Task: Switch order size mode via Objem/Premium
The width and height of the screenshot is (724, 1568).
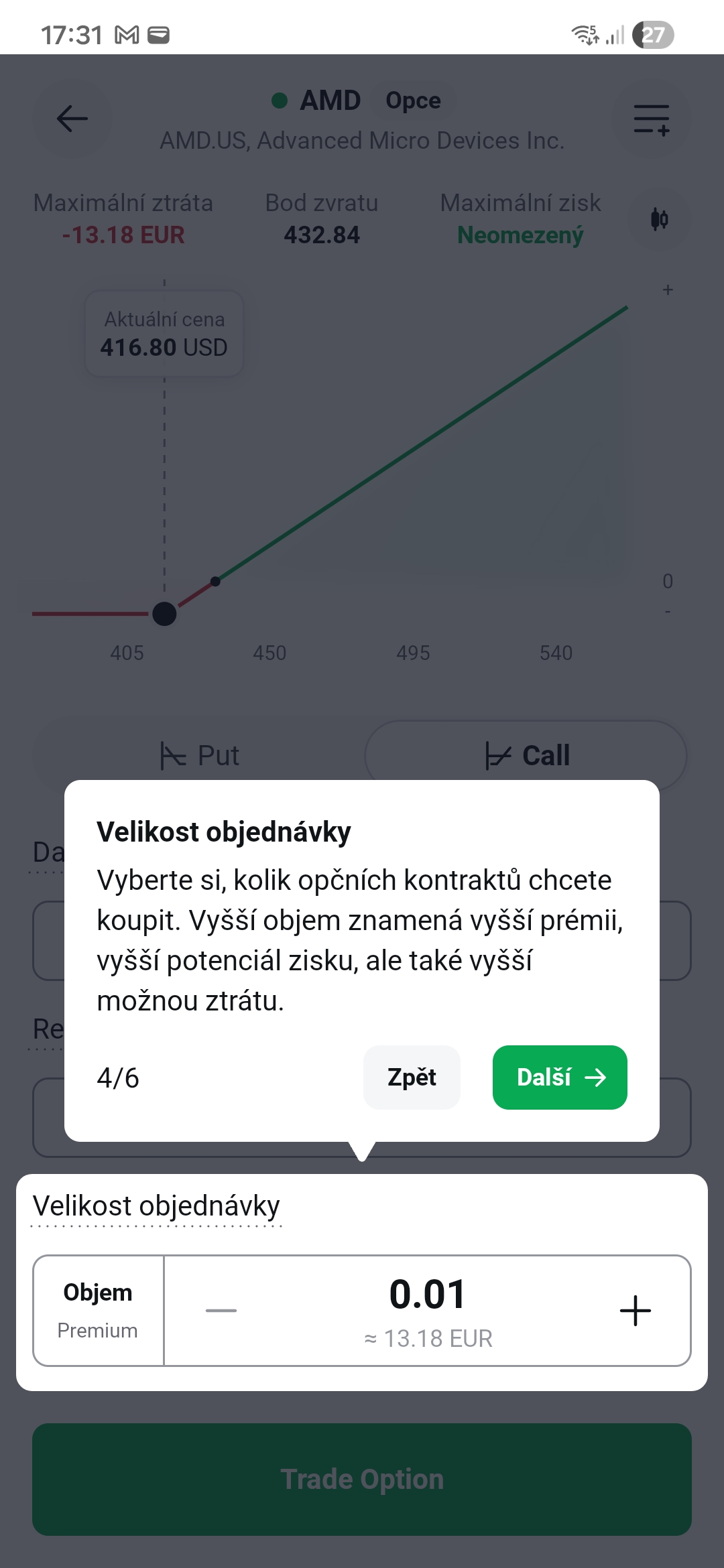Action: coord(98,1311)
